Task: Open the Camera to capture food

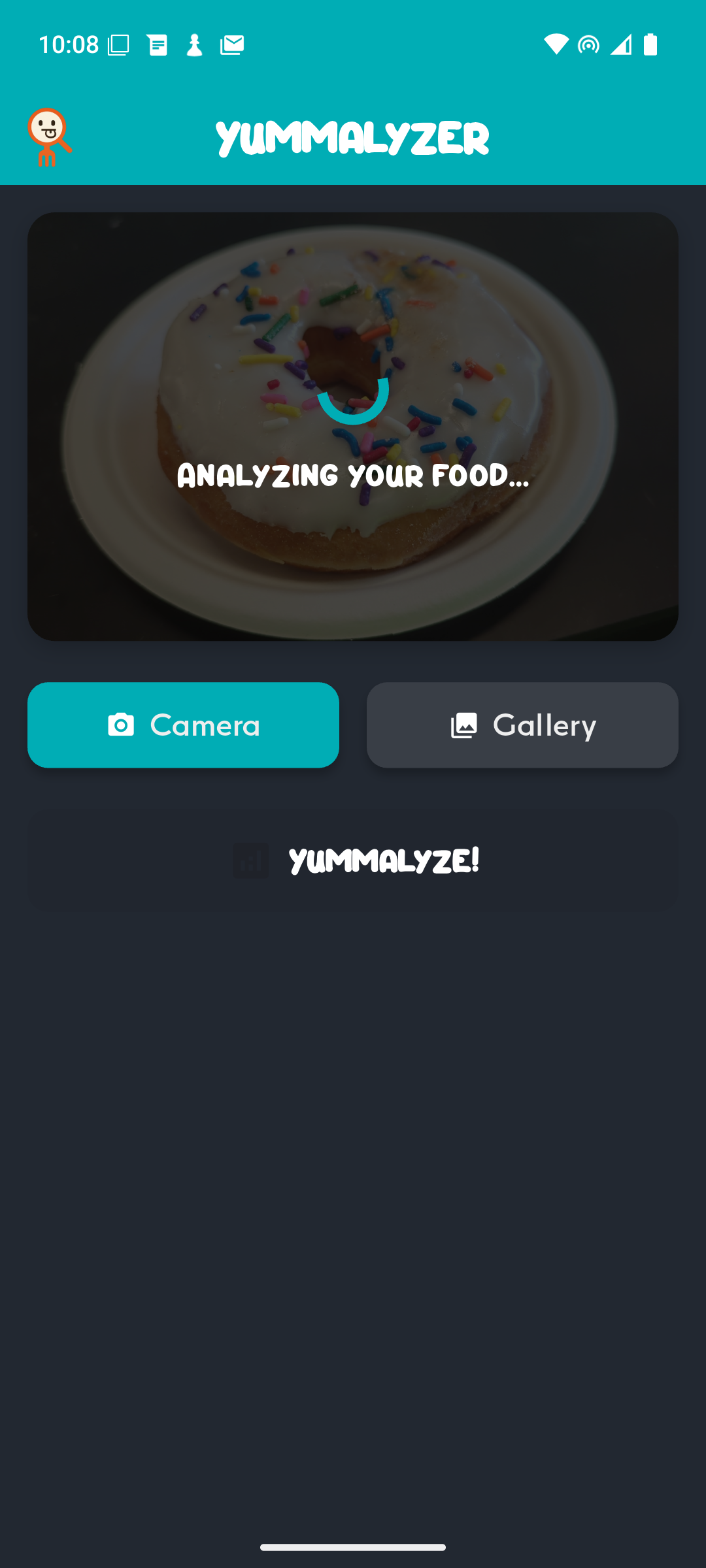Action: [x=184, y=725]
